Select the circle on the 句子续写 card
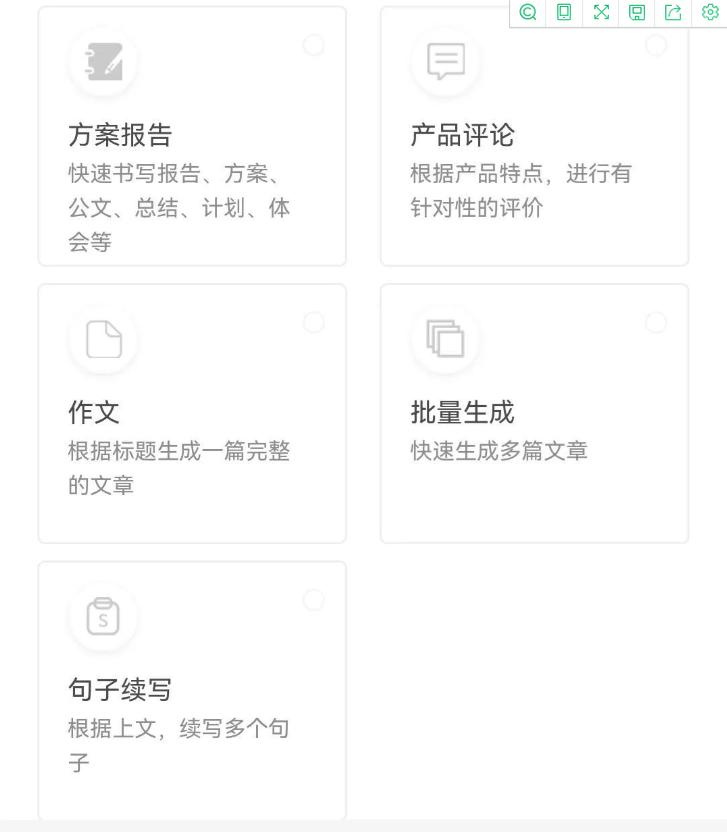727x832 pixels. coord(314,600)
